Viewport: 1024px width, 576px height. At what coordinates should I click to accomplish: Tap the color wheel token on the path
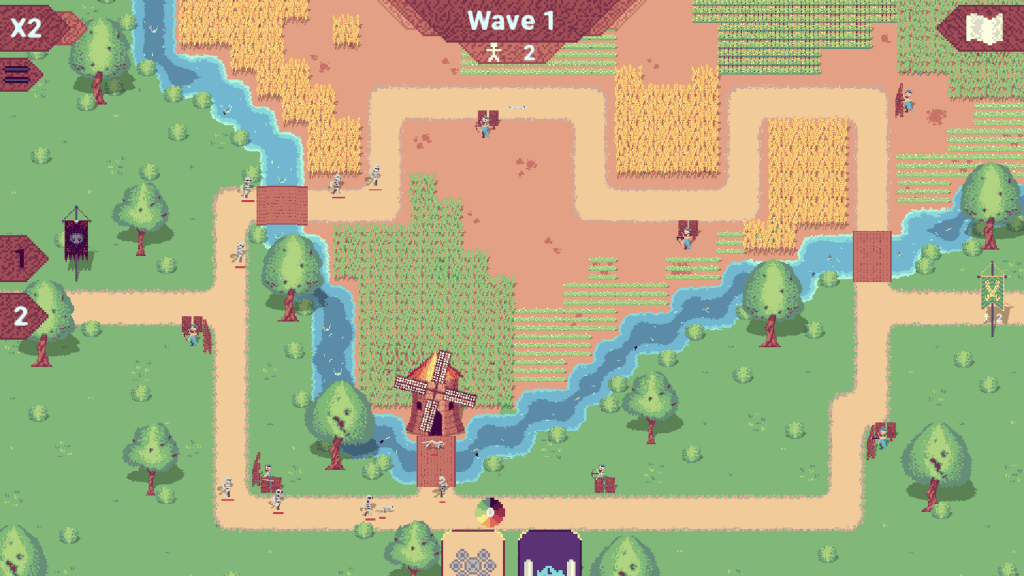(x=489, y=513)
